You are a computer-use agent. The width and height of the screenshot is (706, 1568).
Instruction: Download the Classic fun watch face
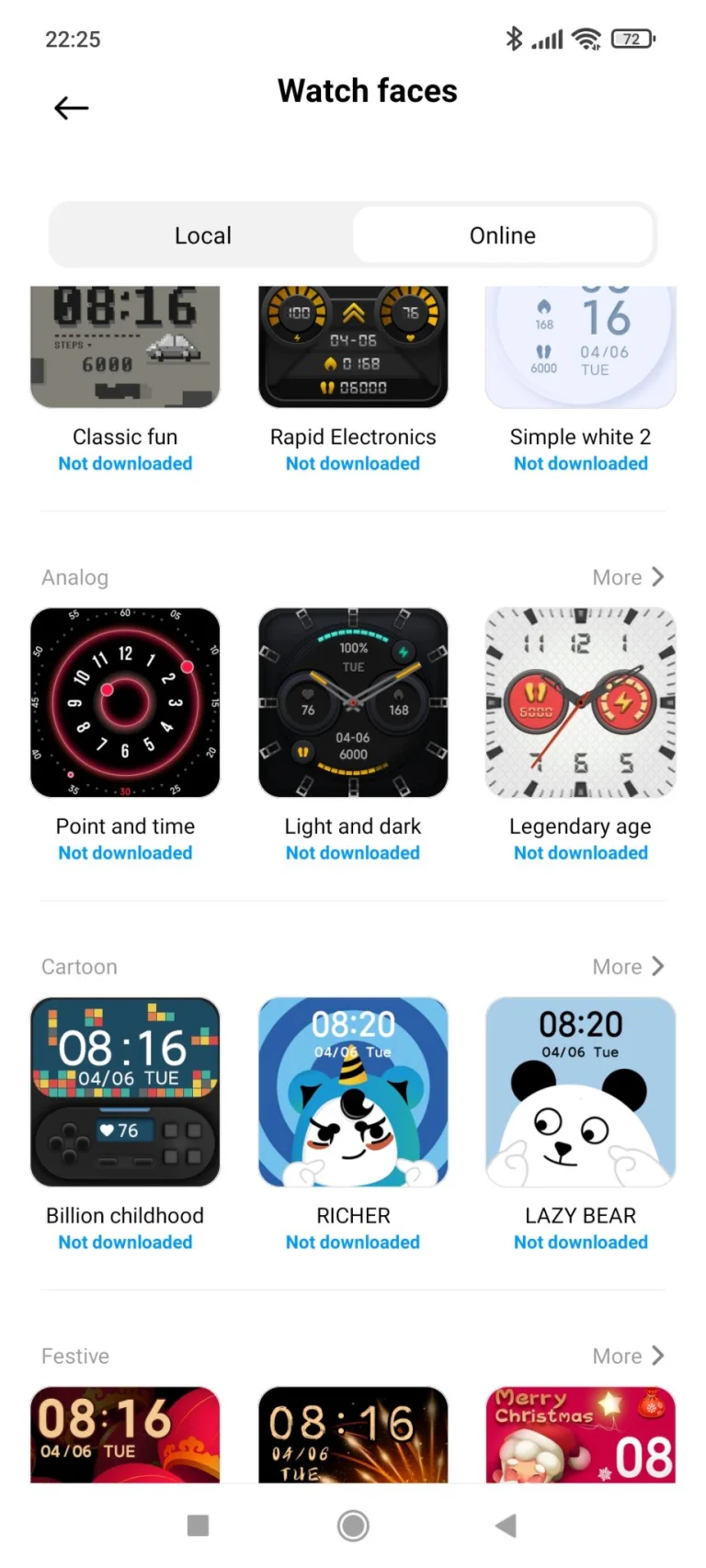point(125,463)
